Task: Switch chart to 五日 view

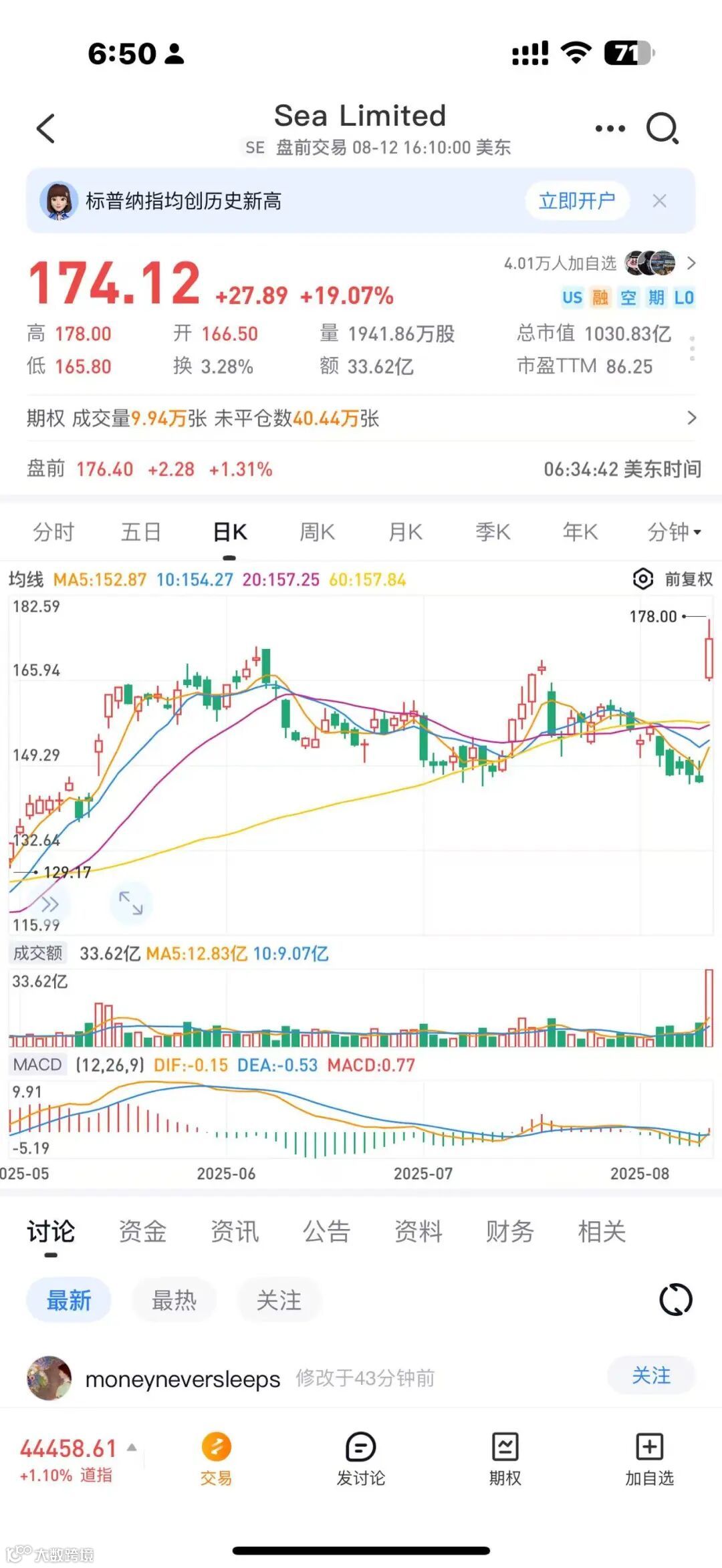Action: pos(140,532)
